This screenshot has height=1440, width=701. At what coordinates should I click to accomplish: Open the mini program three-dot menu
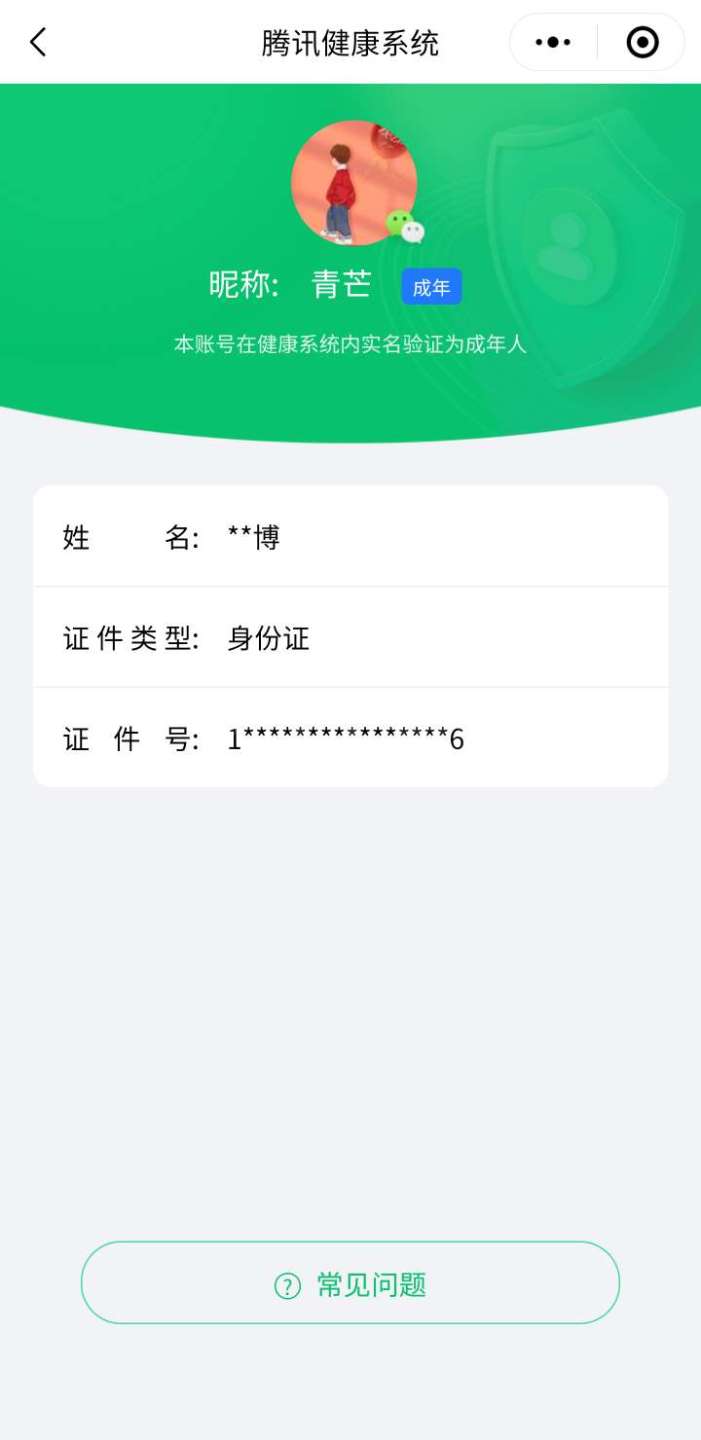(x=553, y=42)
